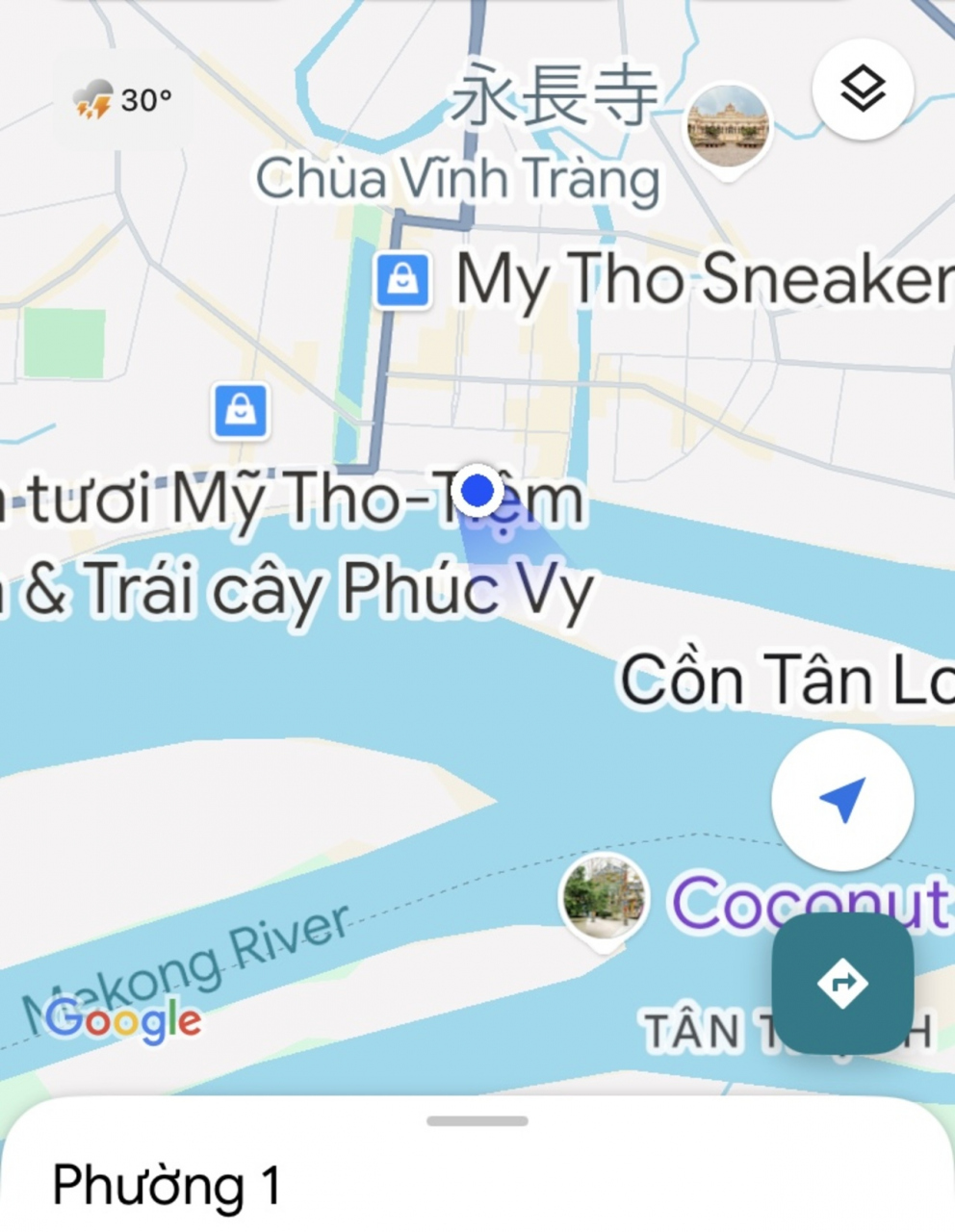Expand the Phường 1 bottom sheet handle
This screenshot has height=1232, width=955.
[x=477, y=1121]
